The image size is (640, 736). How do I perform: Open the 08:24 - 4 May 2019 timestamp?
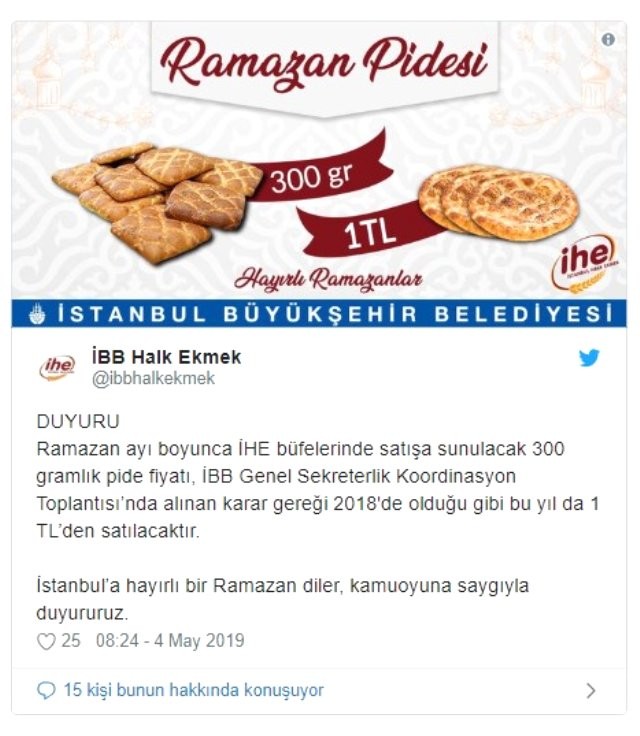point(170,641)
